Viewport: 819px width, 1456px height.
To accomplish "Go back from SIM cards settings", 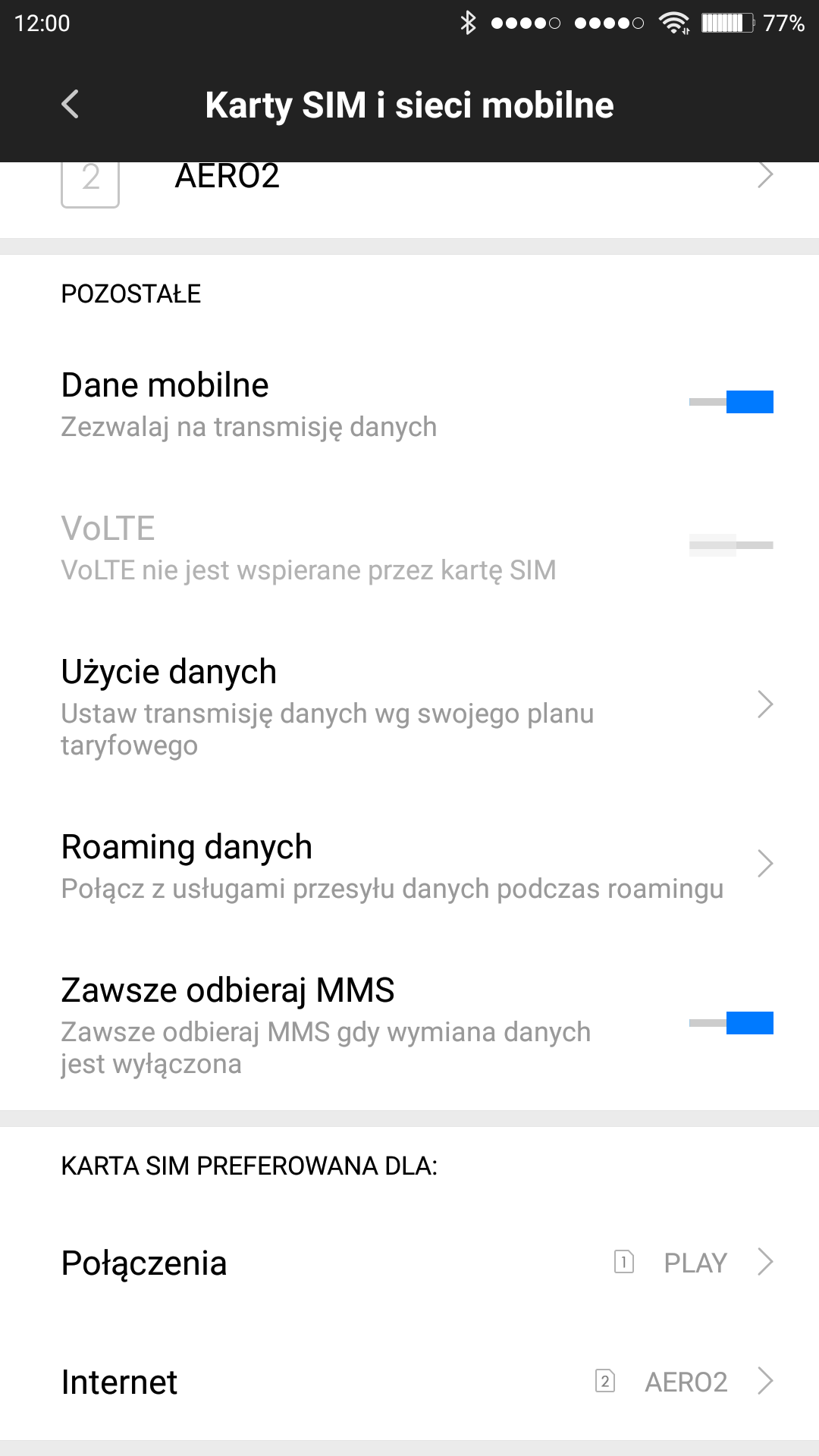I will pos(70,105).
